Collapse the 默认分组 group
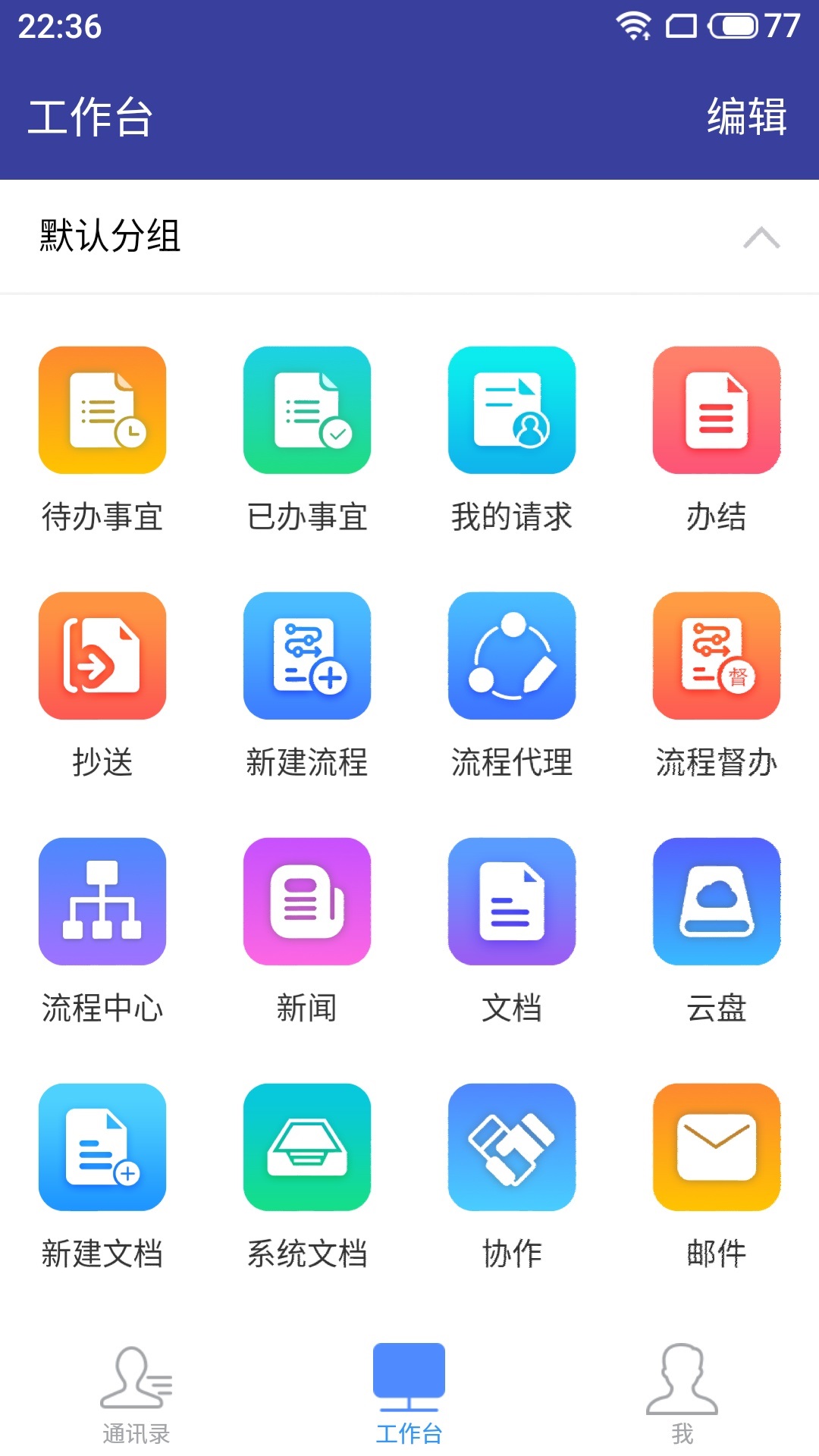Screen dimensions: 819x1456 click(x=761, y=237)
